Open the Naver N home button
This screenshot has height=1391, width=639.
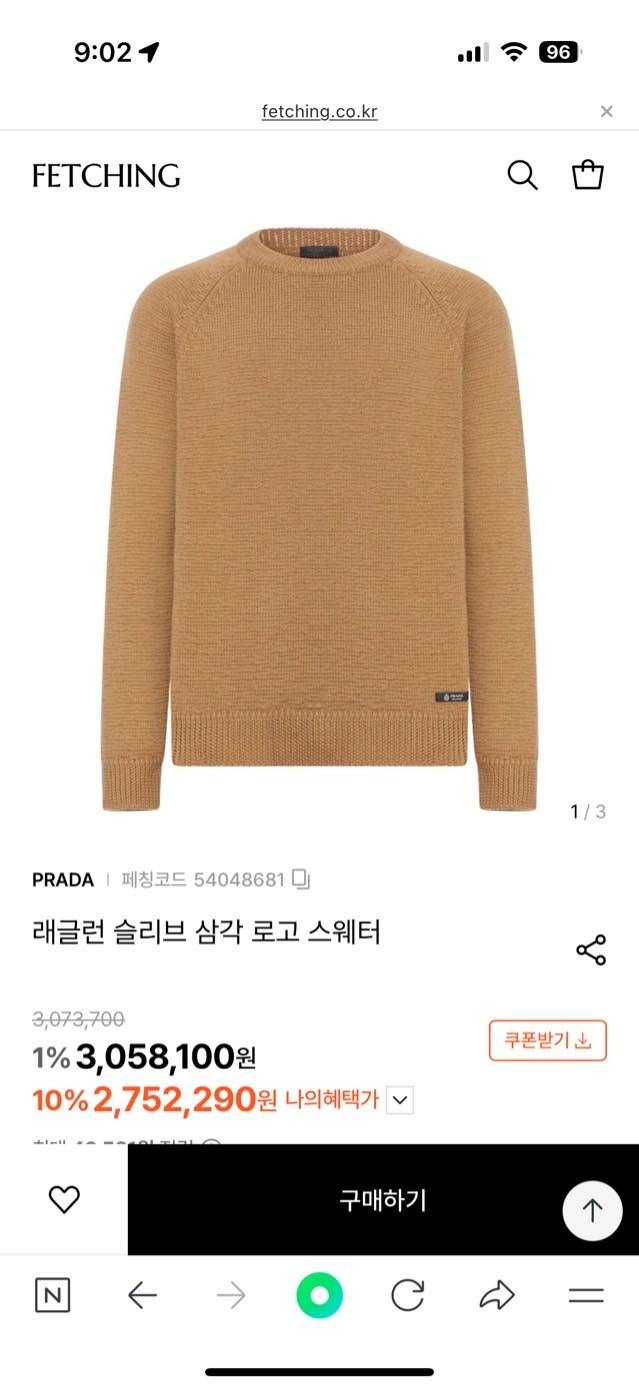52,1296
